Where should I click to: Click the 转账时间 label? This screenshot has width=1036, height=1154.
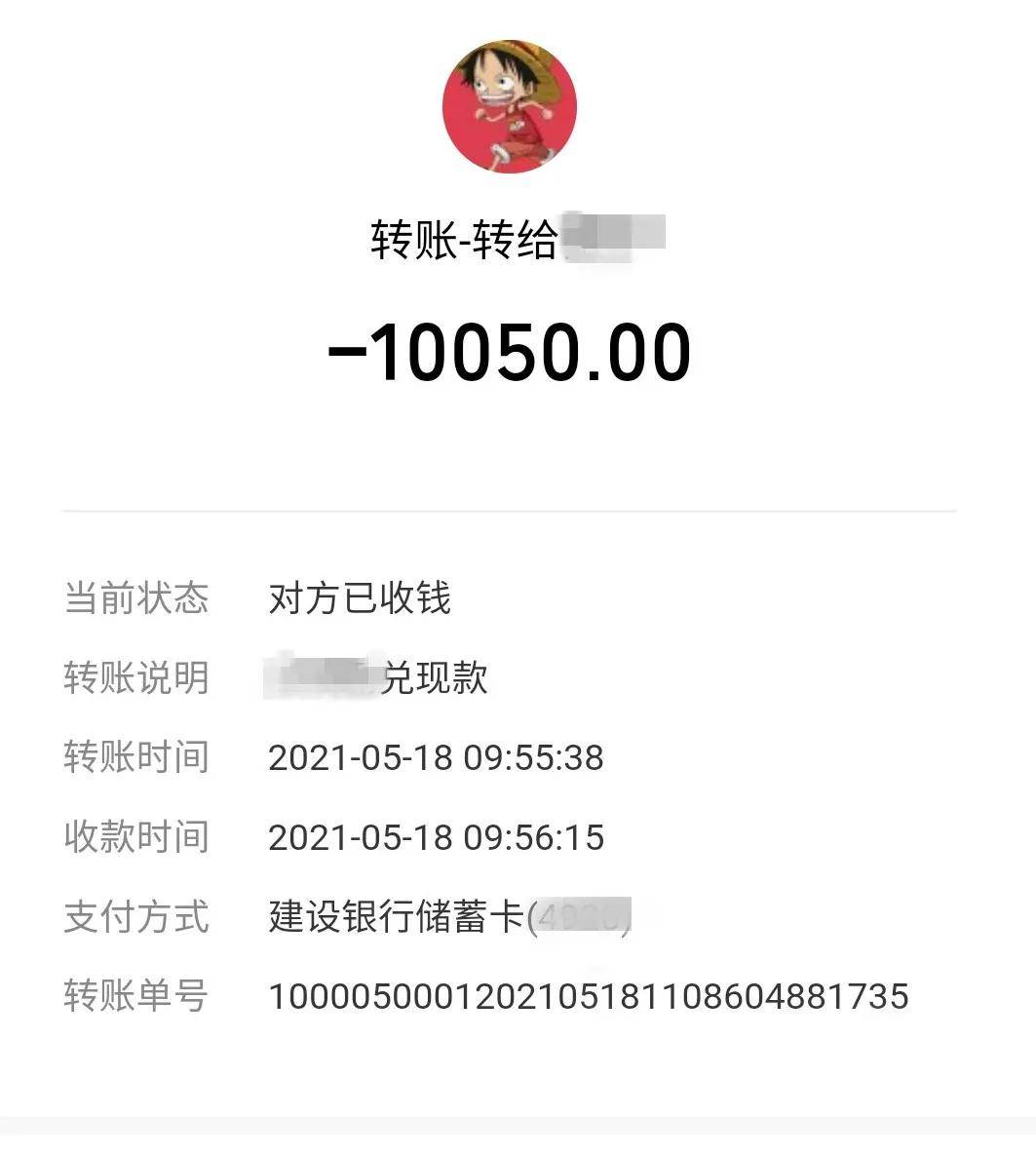135,757
